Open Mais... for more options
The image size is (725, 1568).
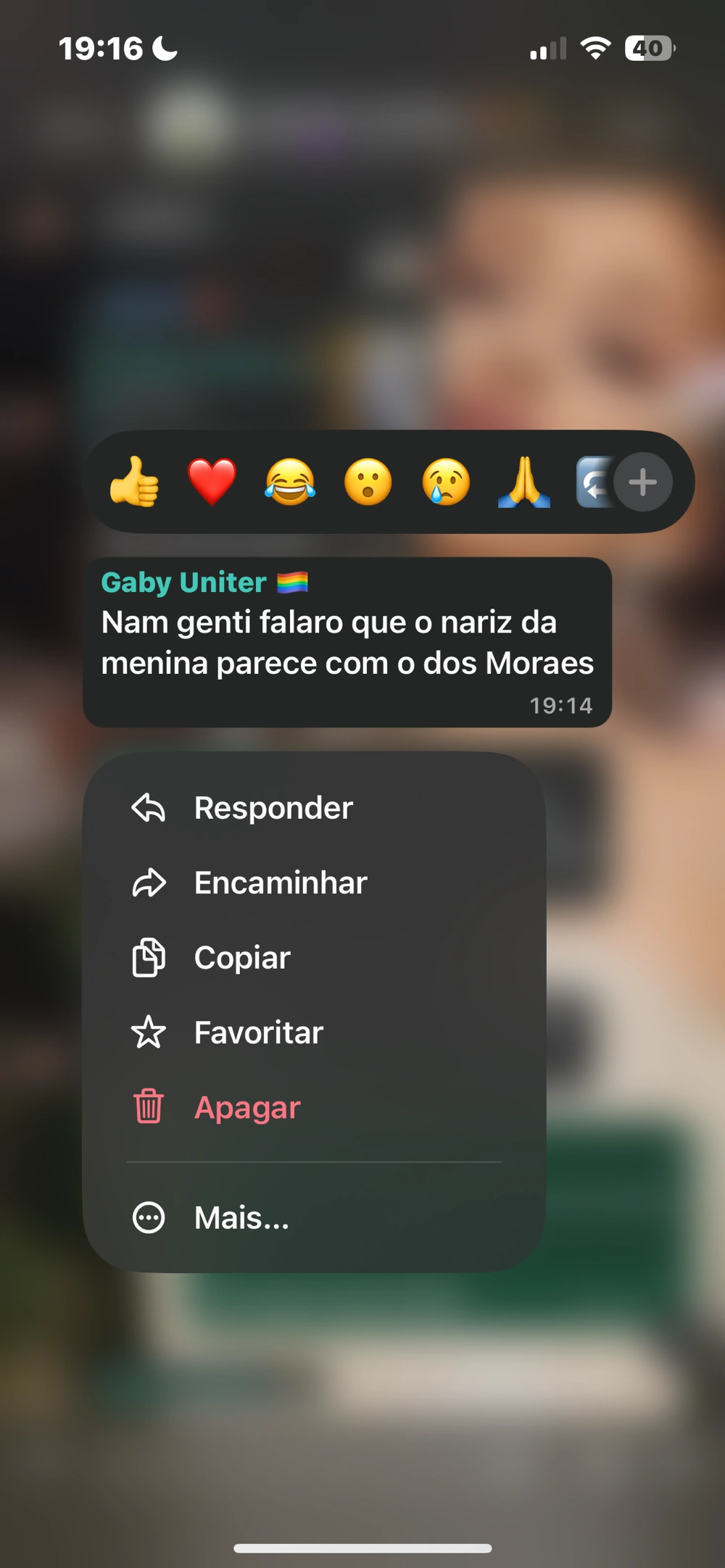(241, 1218)
